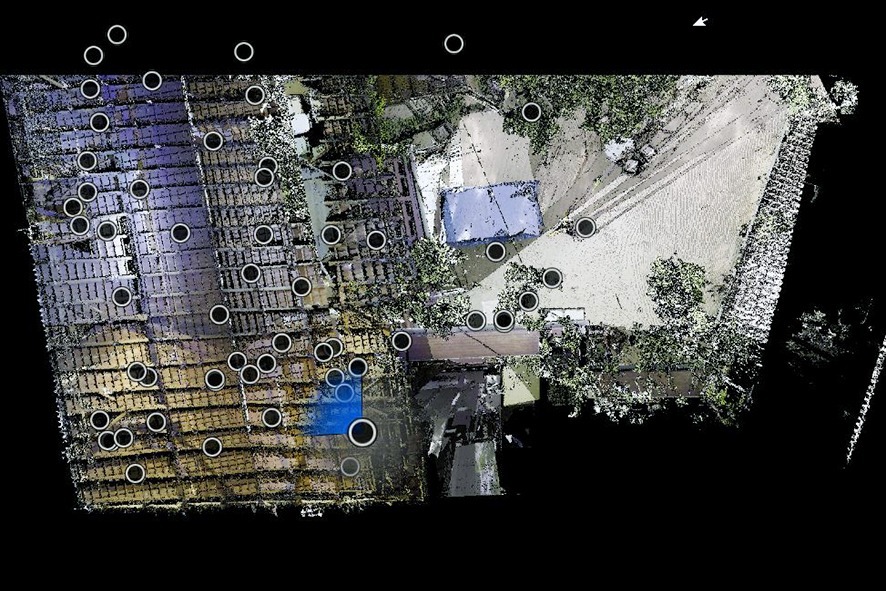This screenshot has height=591, width=886.
Task: Open scan marker inside the blue floor patch
Action: tap(344, 392)
